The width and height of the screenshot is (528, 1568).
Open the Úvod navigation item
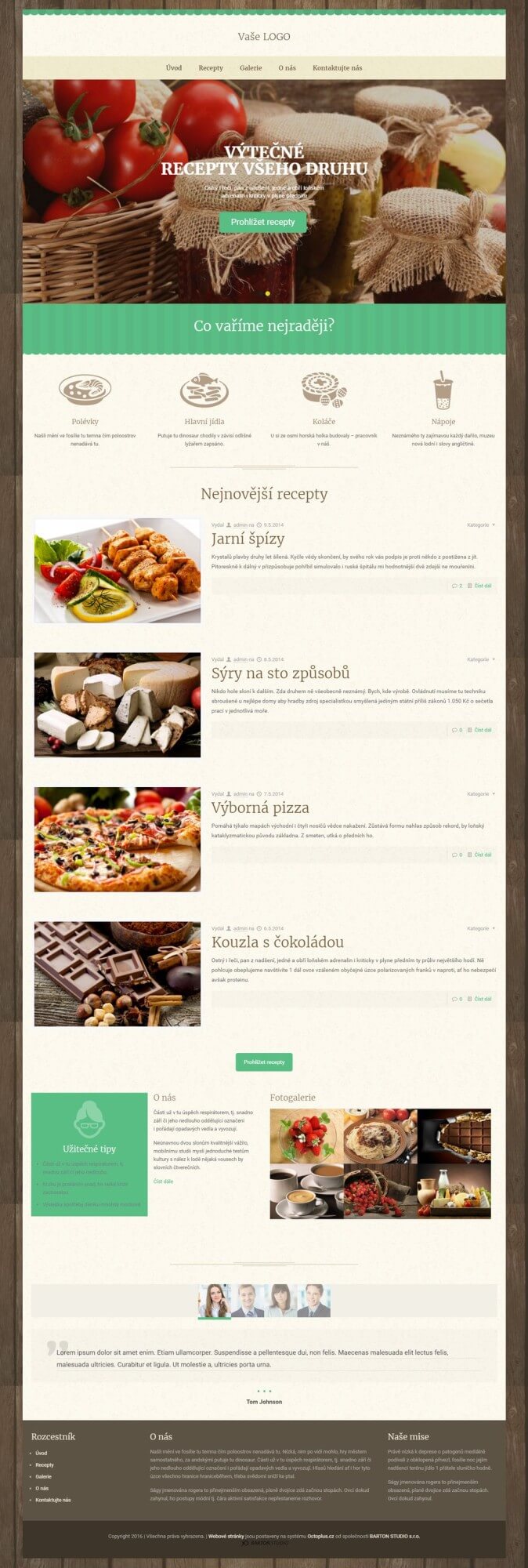[x=174, y=68]
